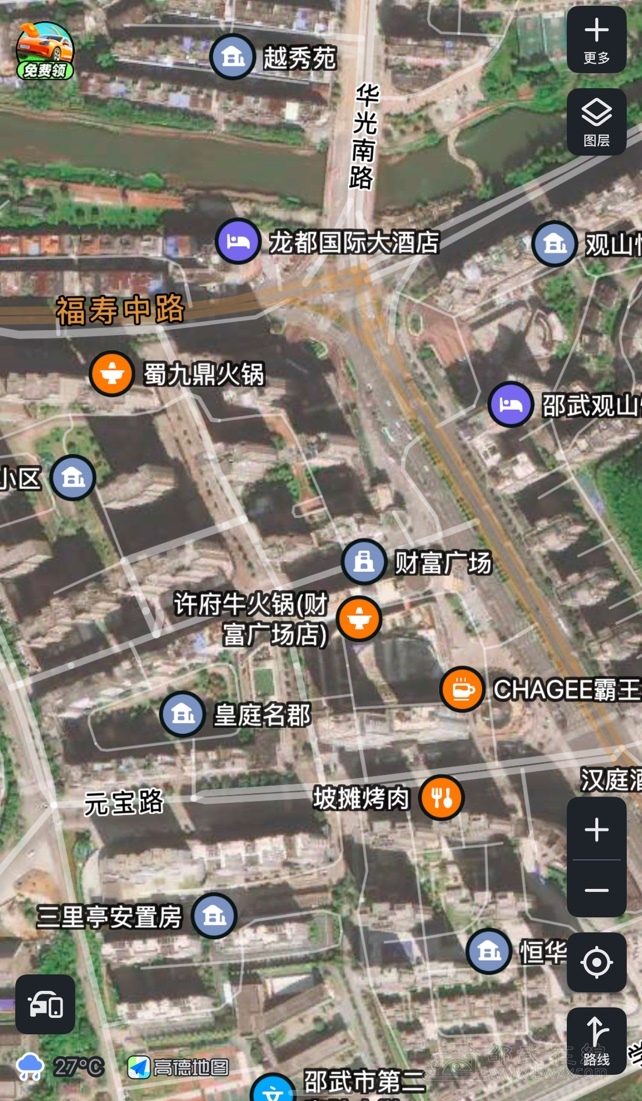Select the 龙都国际大酒店 hotel marker
Image resolution: width=642 pixels, height=1101 pixels.
(x=238, y=242)
